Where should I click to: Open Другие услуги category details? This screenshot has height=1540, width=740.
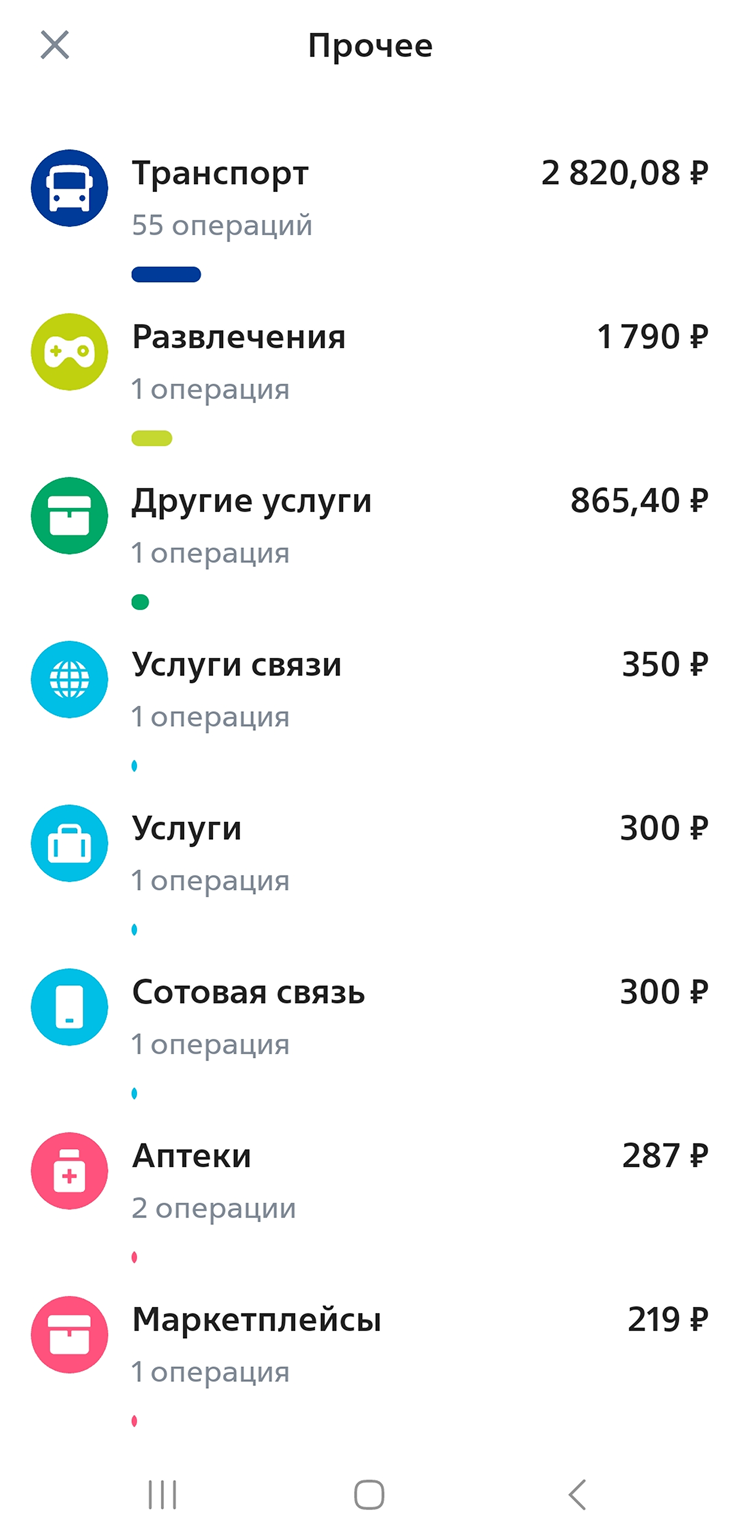click(x=369, y=526)
